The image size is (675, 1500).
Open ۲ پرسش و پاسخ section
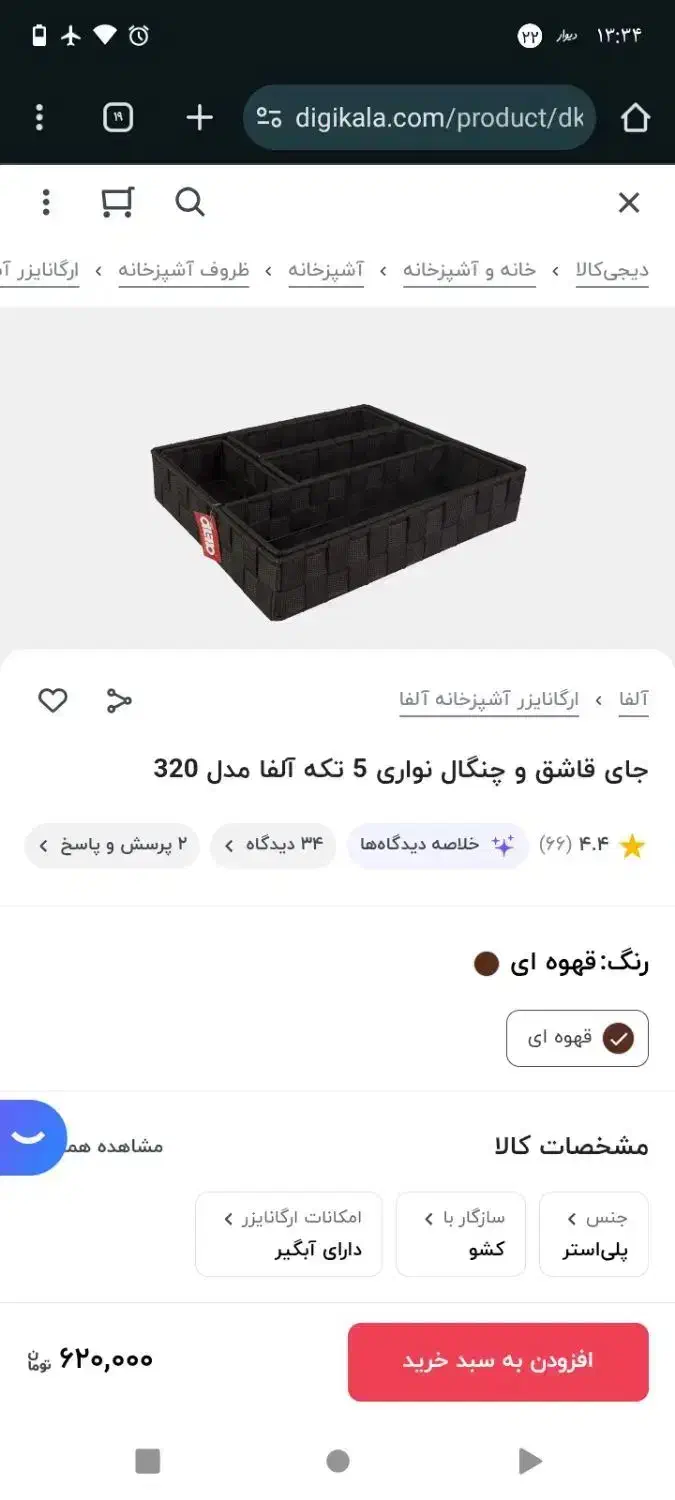click(112, 845)
